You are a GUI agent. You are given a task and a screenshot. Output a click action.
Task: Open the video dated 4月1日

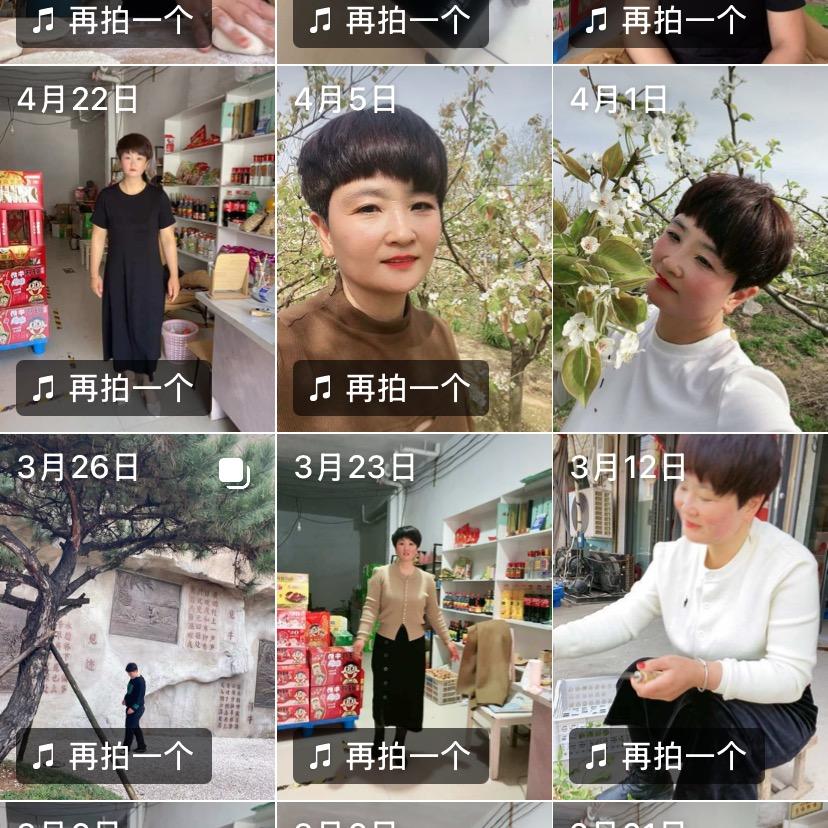[691, 249]
